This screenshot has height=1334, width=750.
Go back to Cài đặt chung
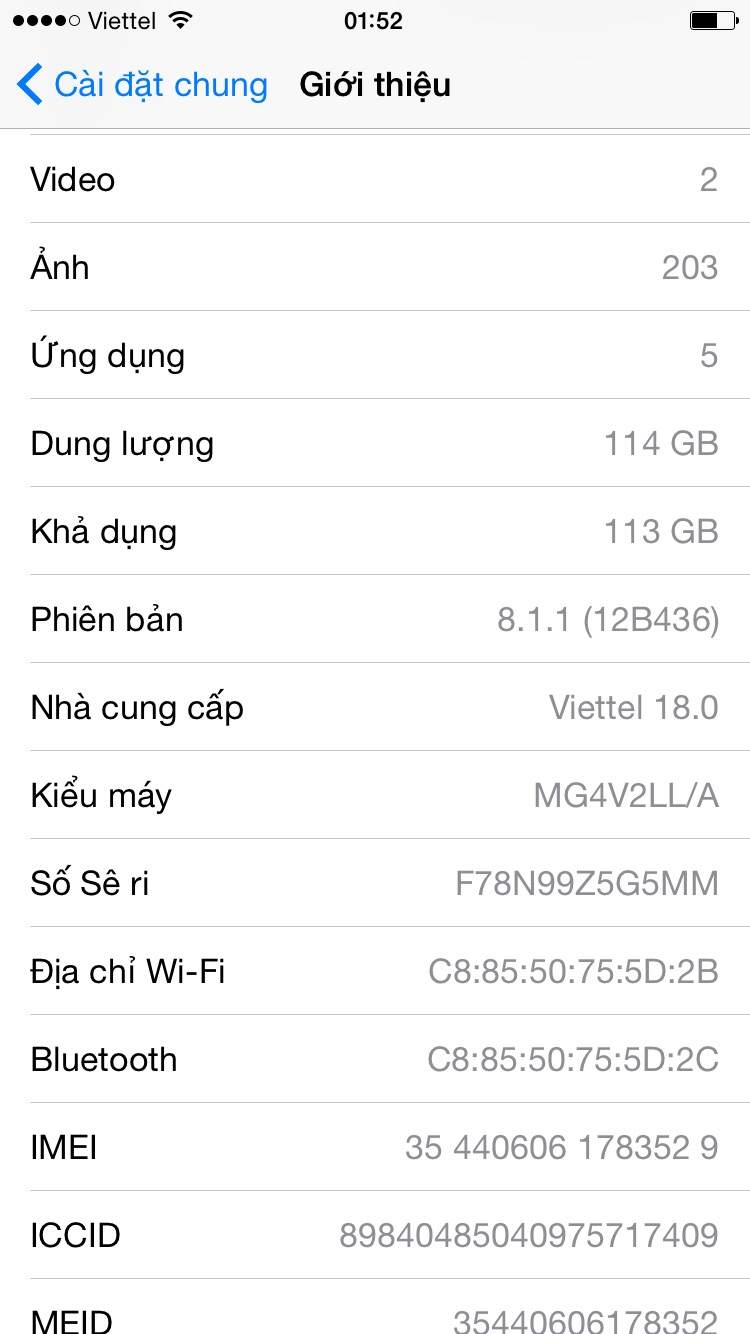click(x=142, y=85)
